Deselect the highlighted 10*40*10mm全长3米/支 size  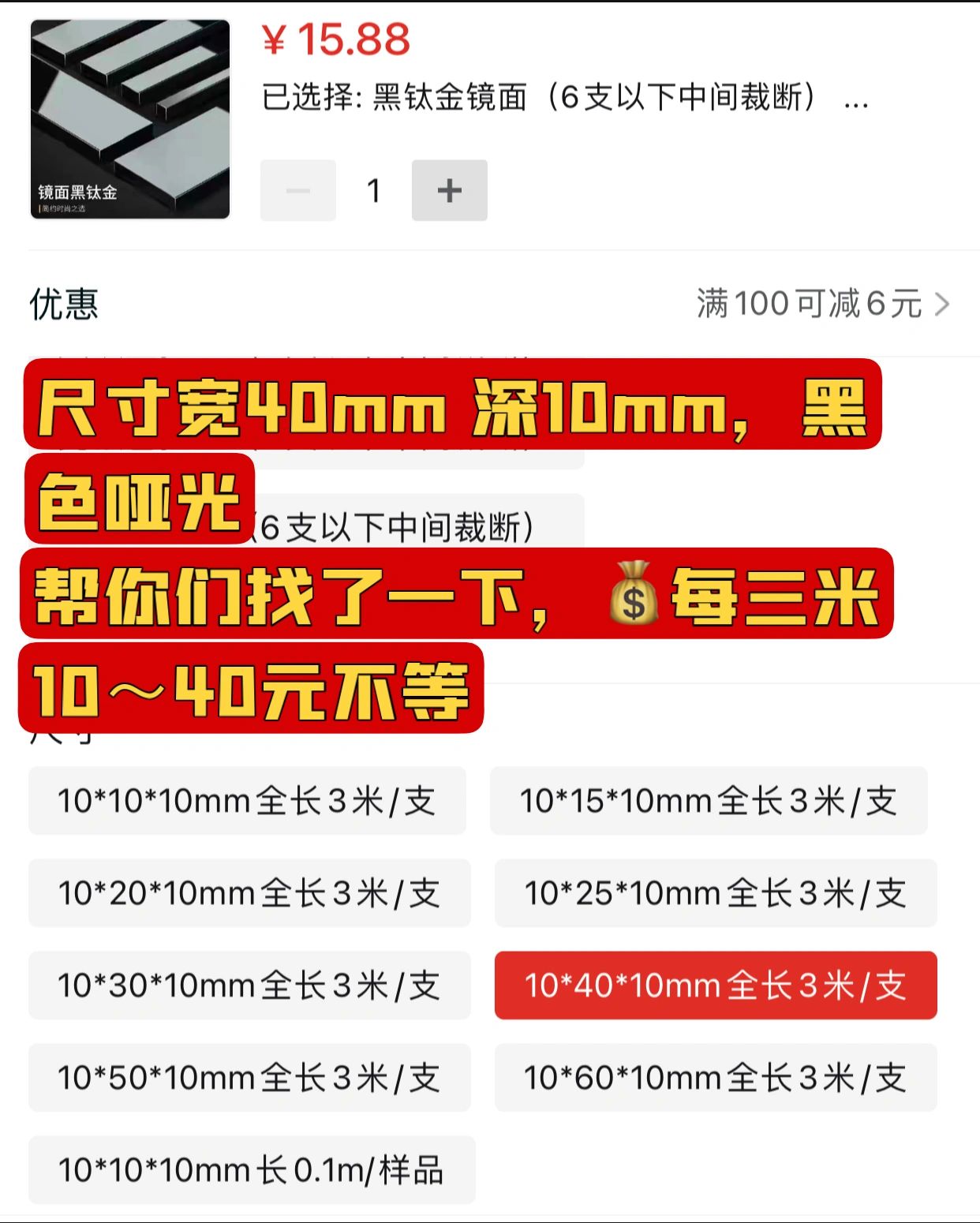716,986
